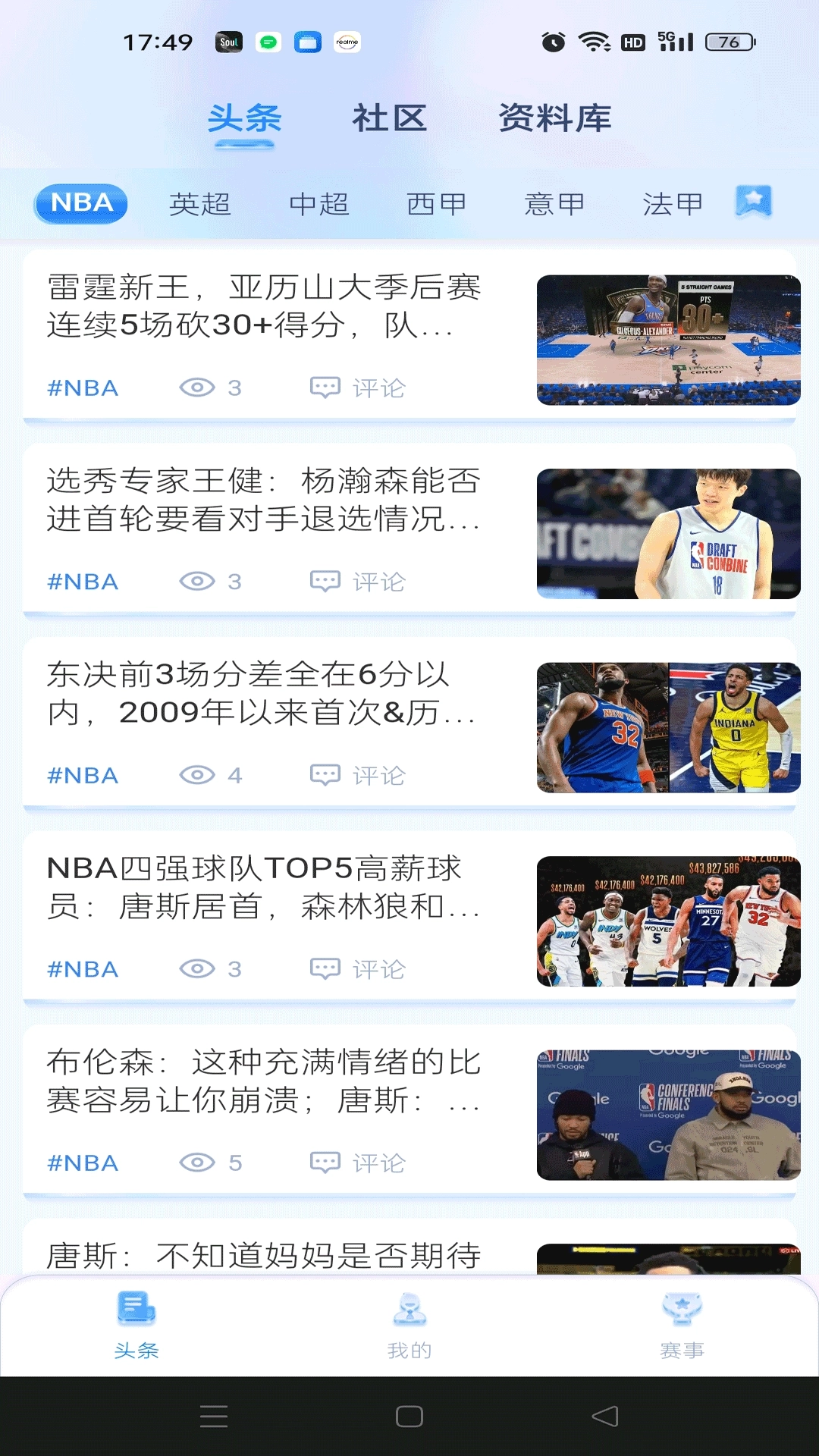Open the #NBA hashtag under 雷霆新王 article
This screenshot has width=819, height=1456.
click(x=83, y=388)
